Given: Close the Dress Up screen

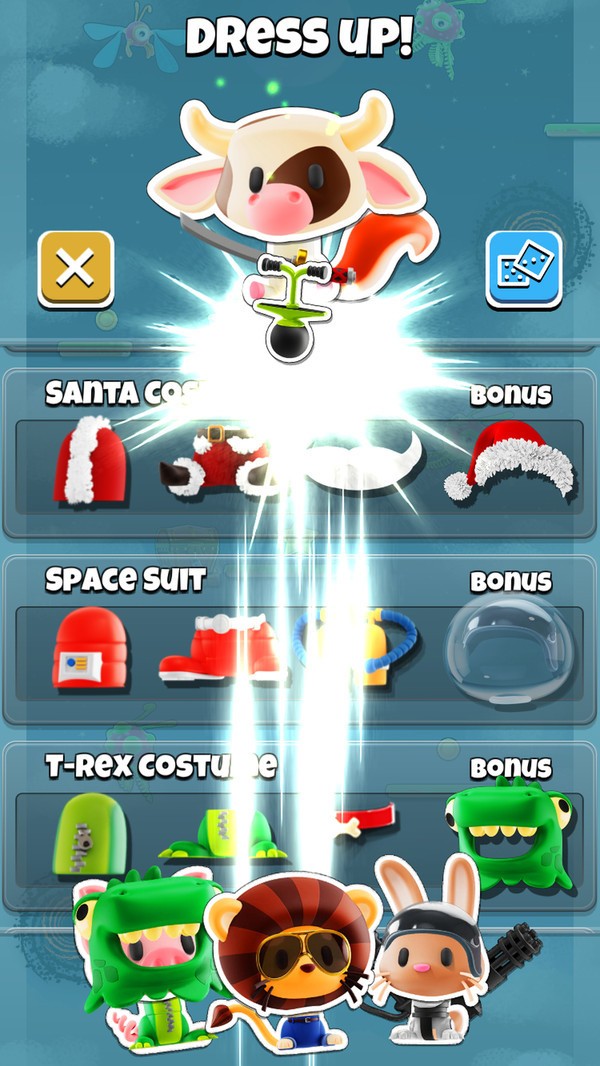Looking at the screenshot, I should coord(76,268).
